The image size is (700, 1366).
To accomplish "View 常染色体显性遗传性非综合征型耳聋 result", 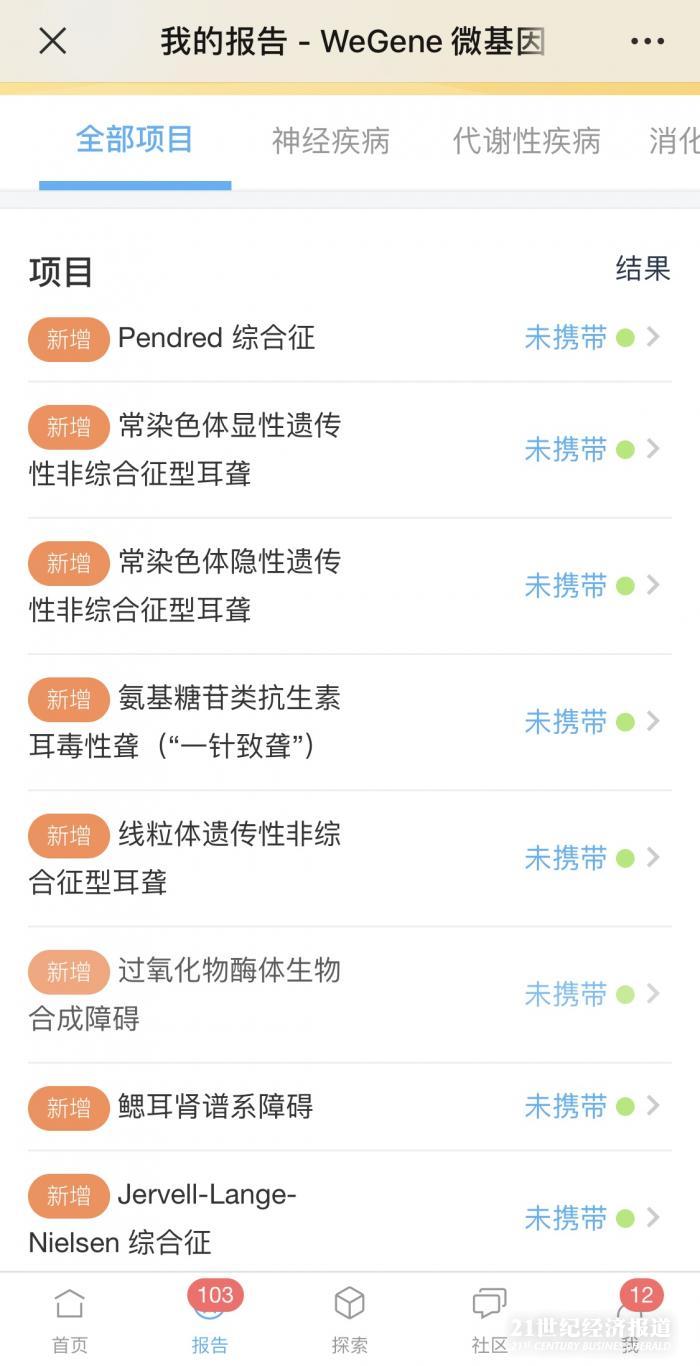I will click(348, 450).
